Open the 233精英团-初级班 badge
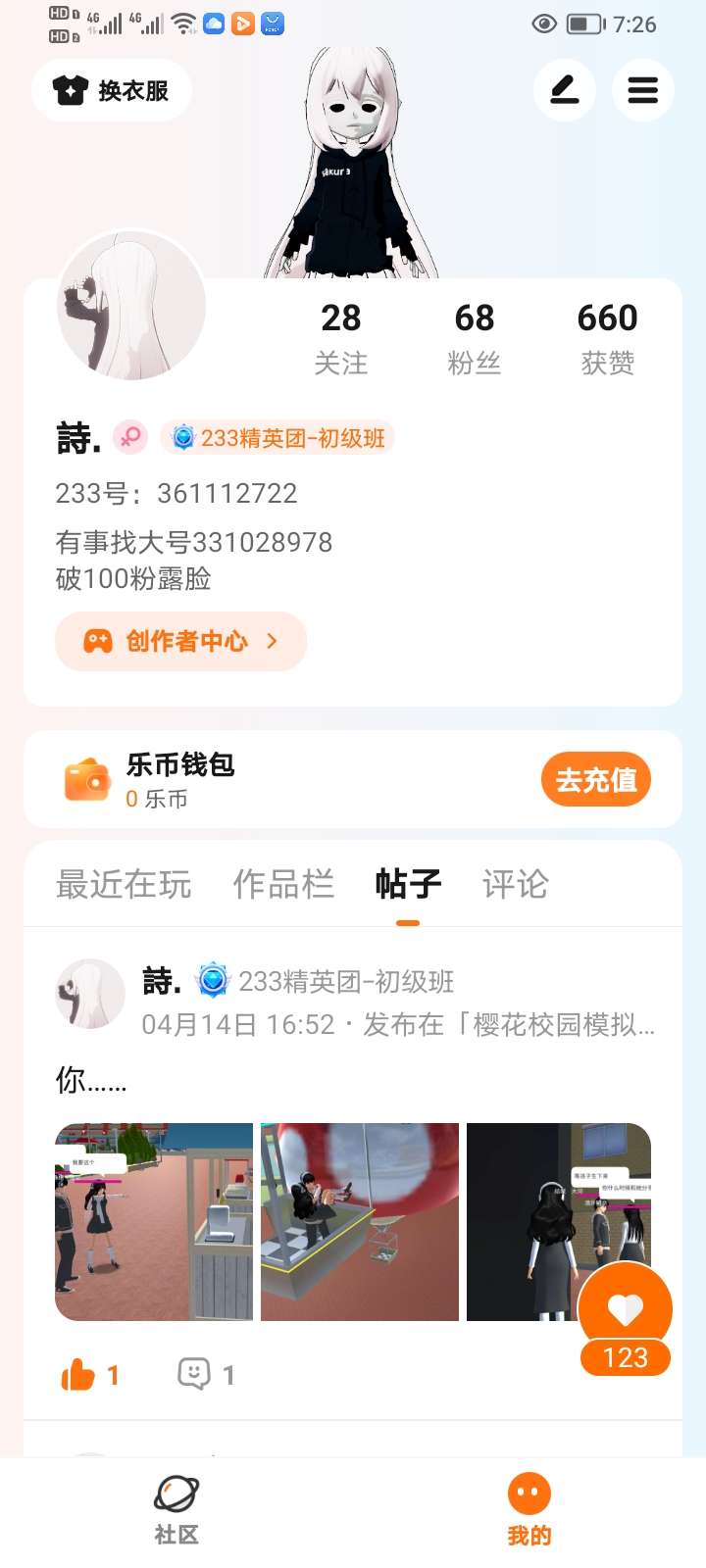This screenshot has height=1568, width=706. [x=277, y=438]
